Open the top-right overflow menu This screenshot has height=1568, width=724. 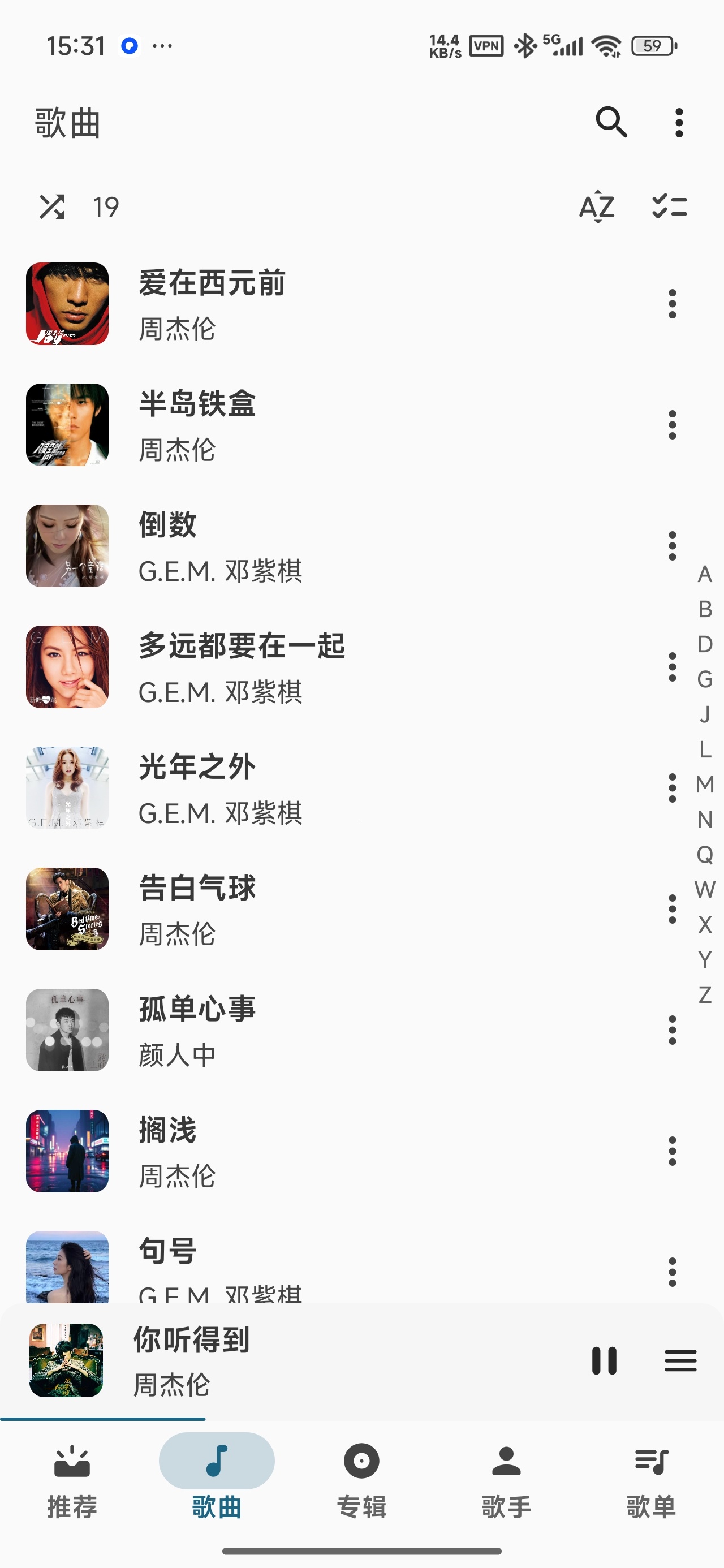coord(679,123)
